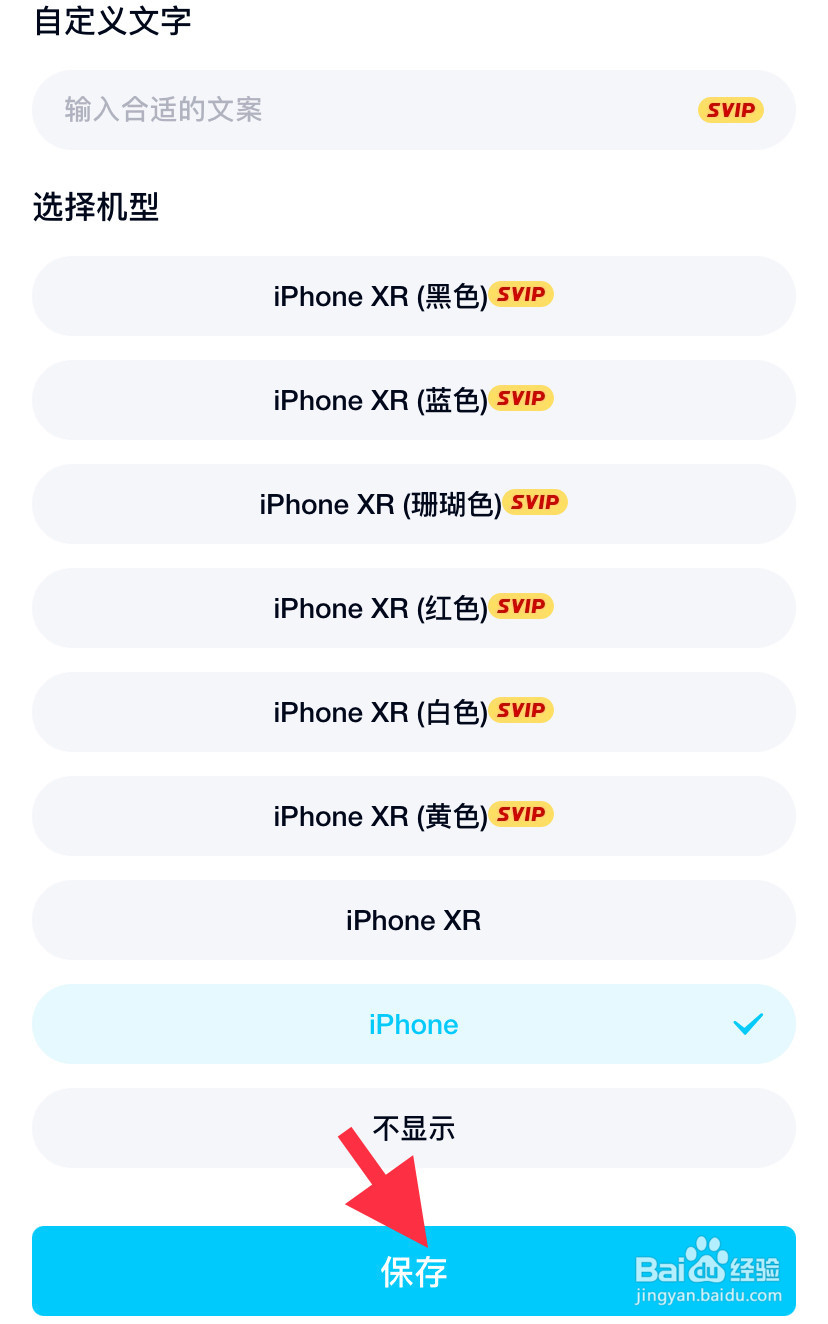Click the SVIP badge on iPhone XR 蓝色
The width and height of the screenshot is (828, 1324).
[521, 399]
